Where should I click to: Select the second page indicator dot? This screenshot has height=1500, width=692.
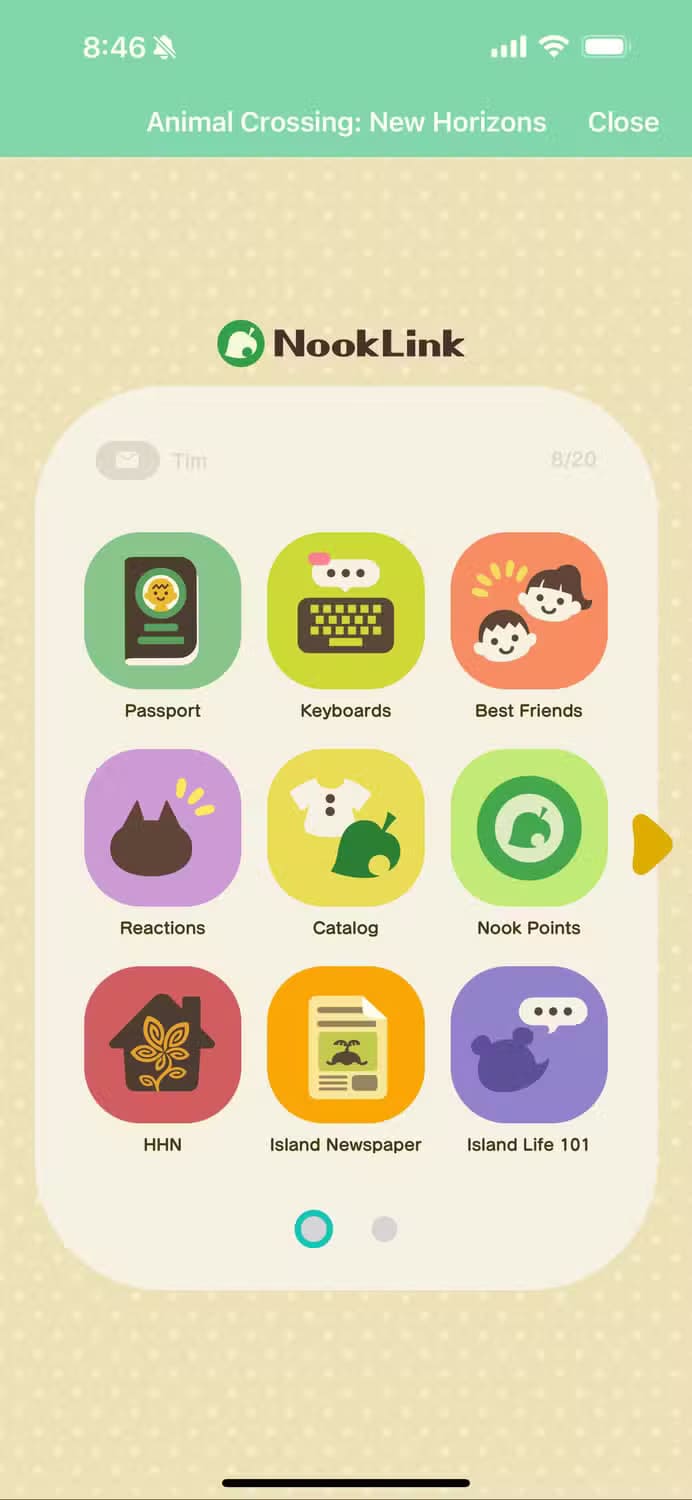[x=384, y=1229]
